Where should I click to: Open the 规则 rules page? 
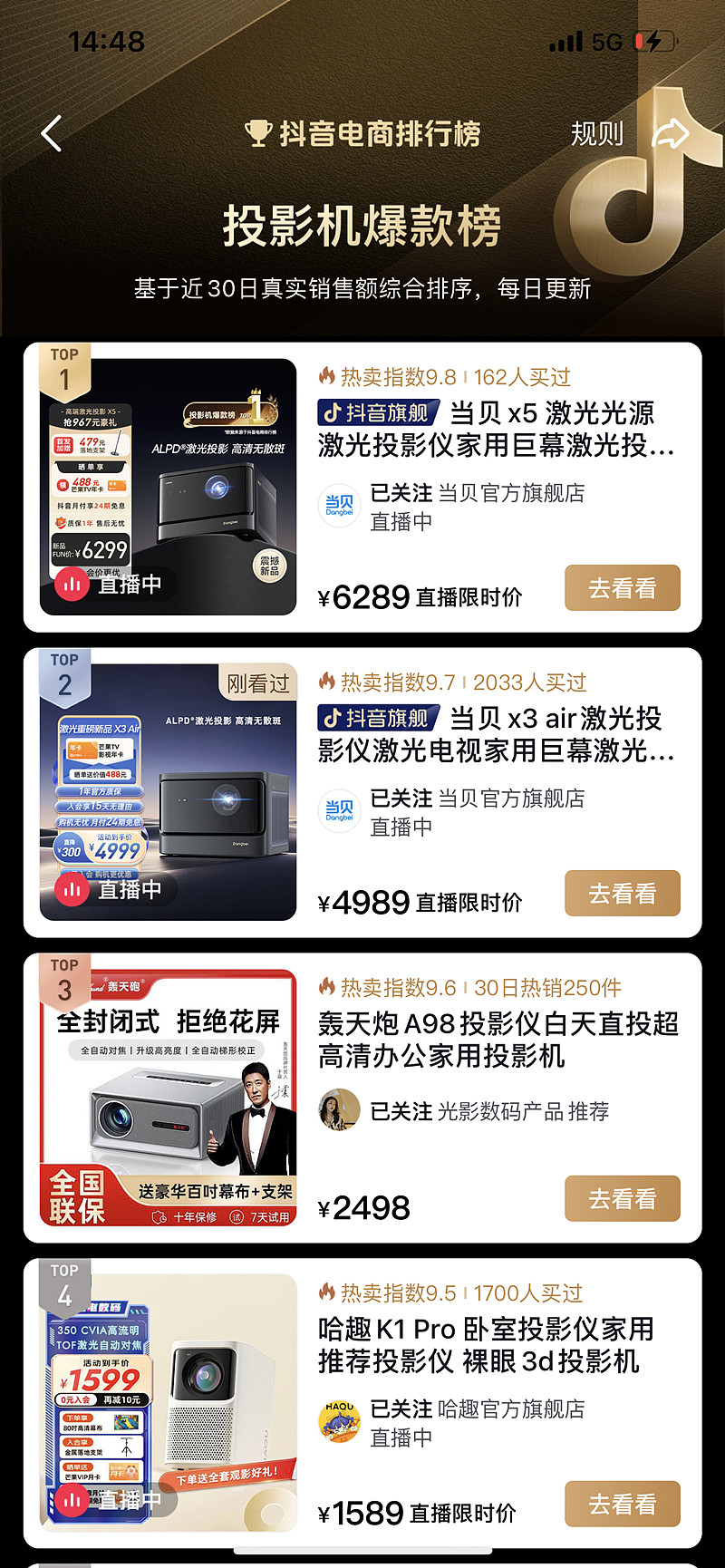point(596,134)
